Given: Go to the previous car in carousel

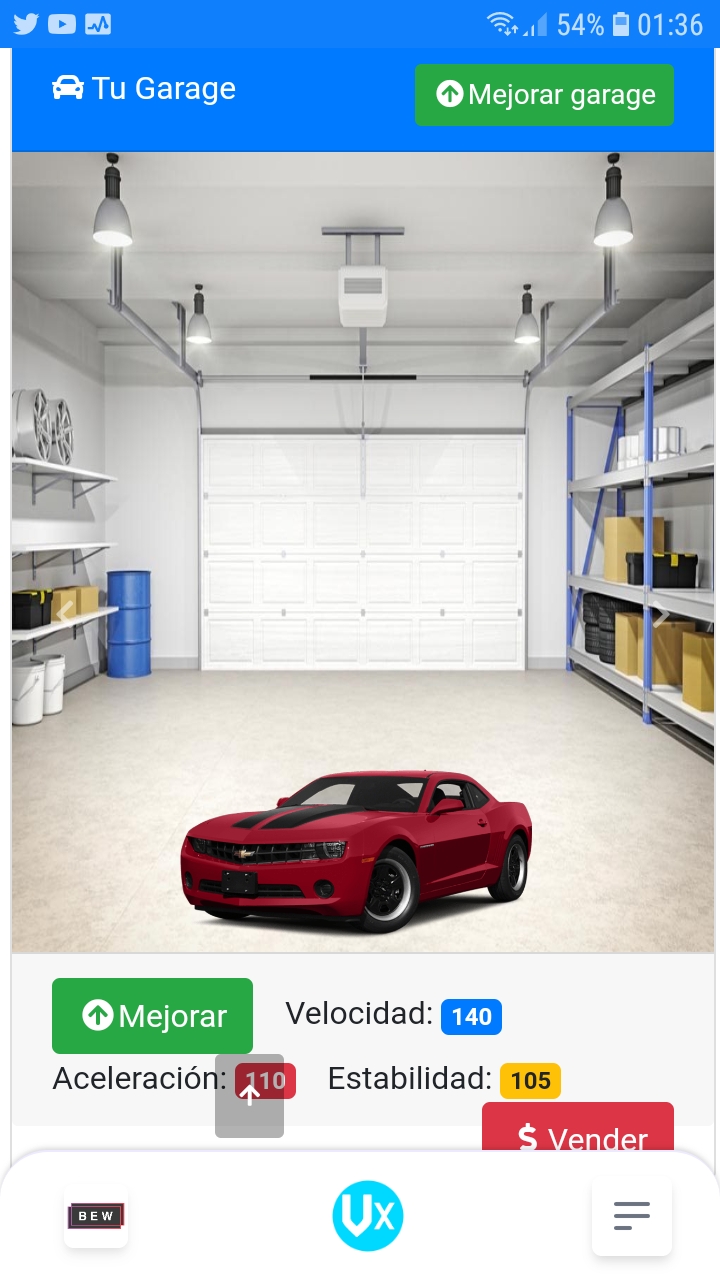Looking at the screenshot, I should tap(65, 614).
